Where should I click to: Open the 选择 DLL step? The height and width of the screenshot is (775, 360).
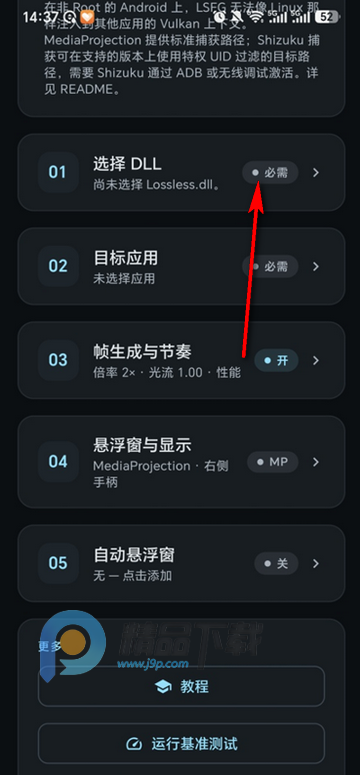point(181,172)
